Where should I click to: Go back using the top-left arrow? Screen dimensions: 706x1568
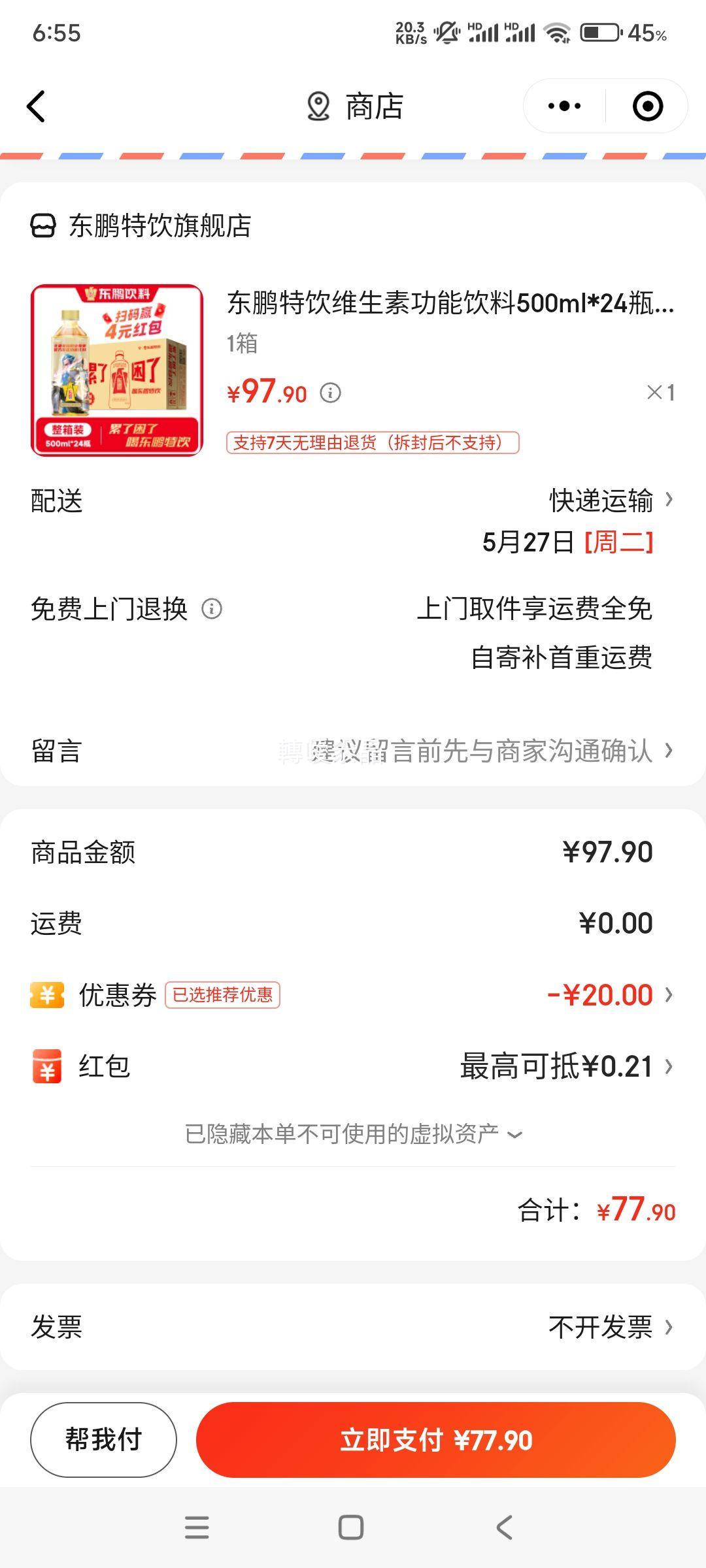click(x=37, y=106)
